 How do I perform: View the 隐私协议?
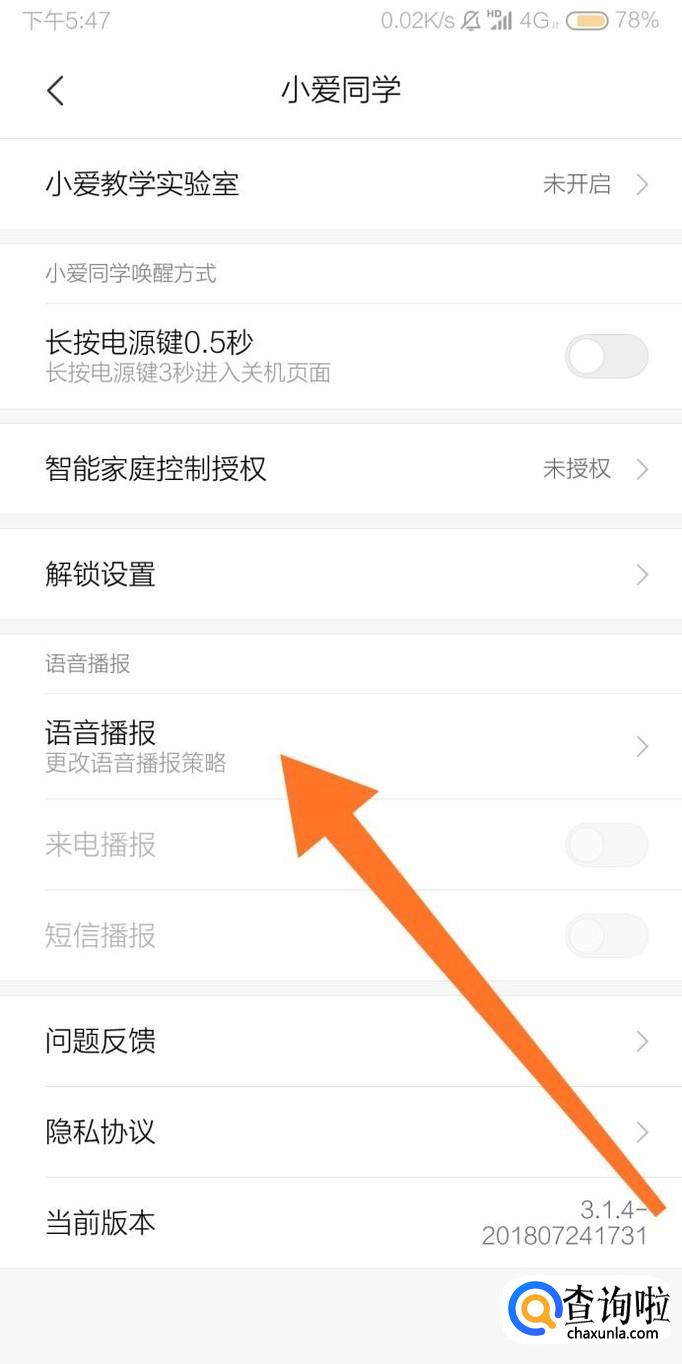pos(341,1132)
